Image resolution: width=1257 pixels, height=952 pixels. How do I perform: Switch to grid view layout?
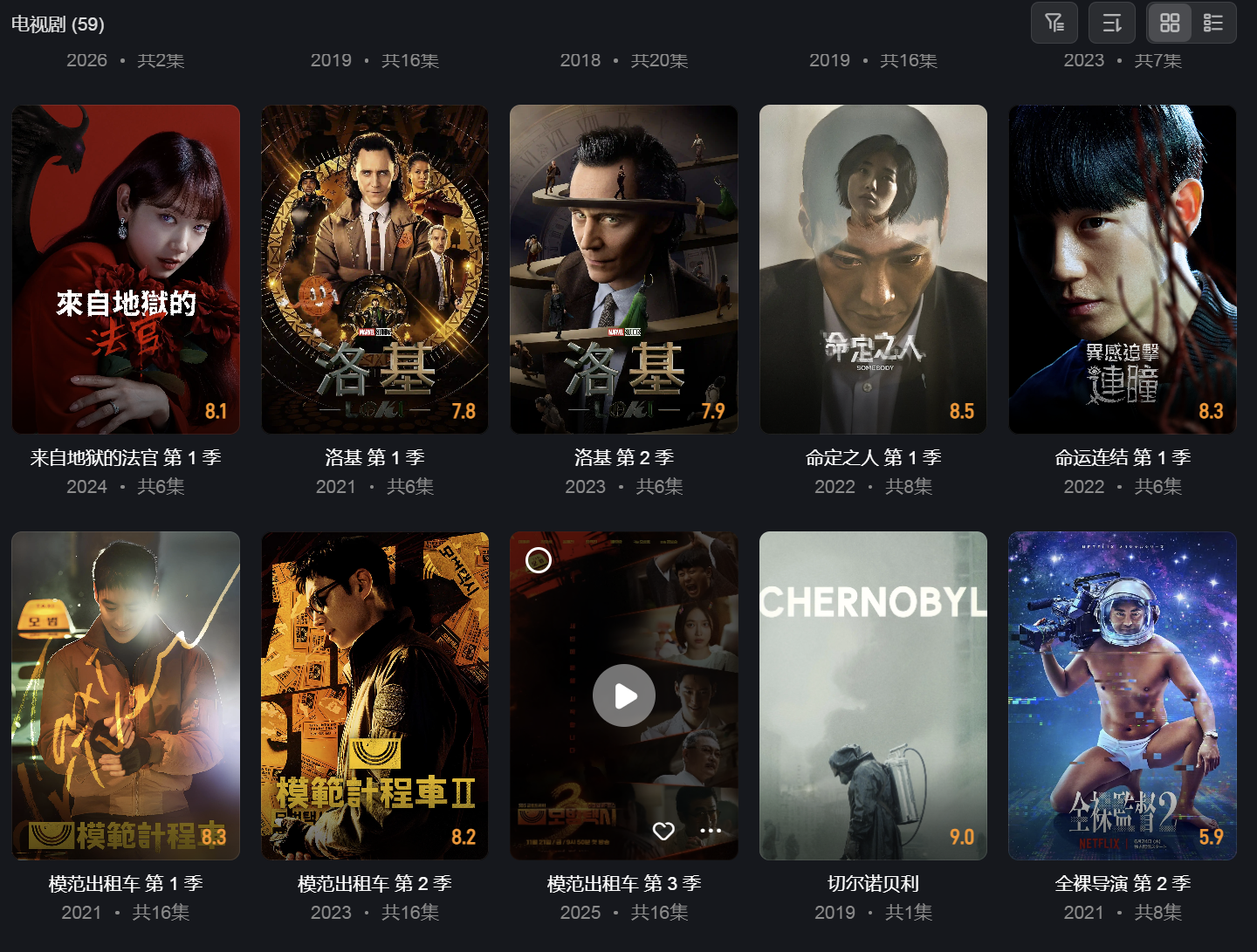click(1170, 23)
